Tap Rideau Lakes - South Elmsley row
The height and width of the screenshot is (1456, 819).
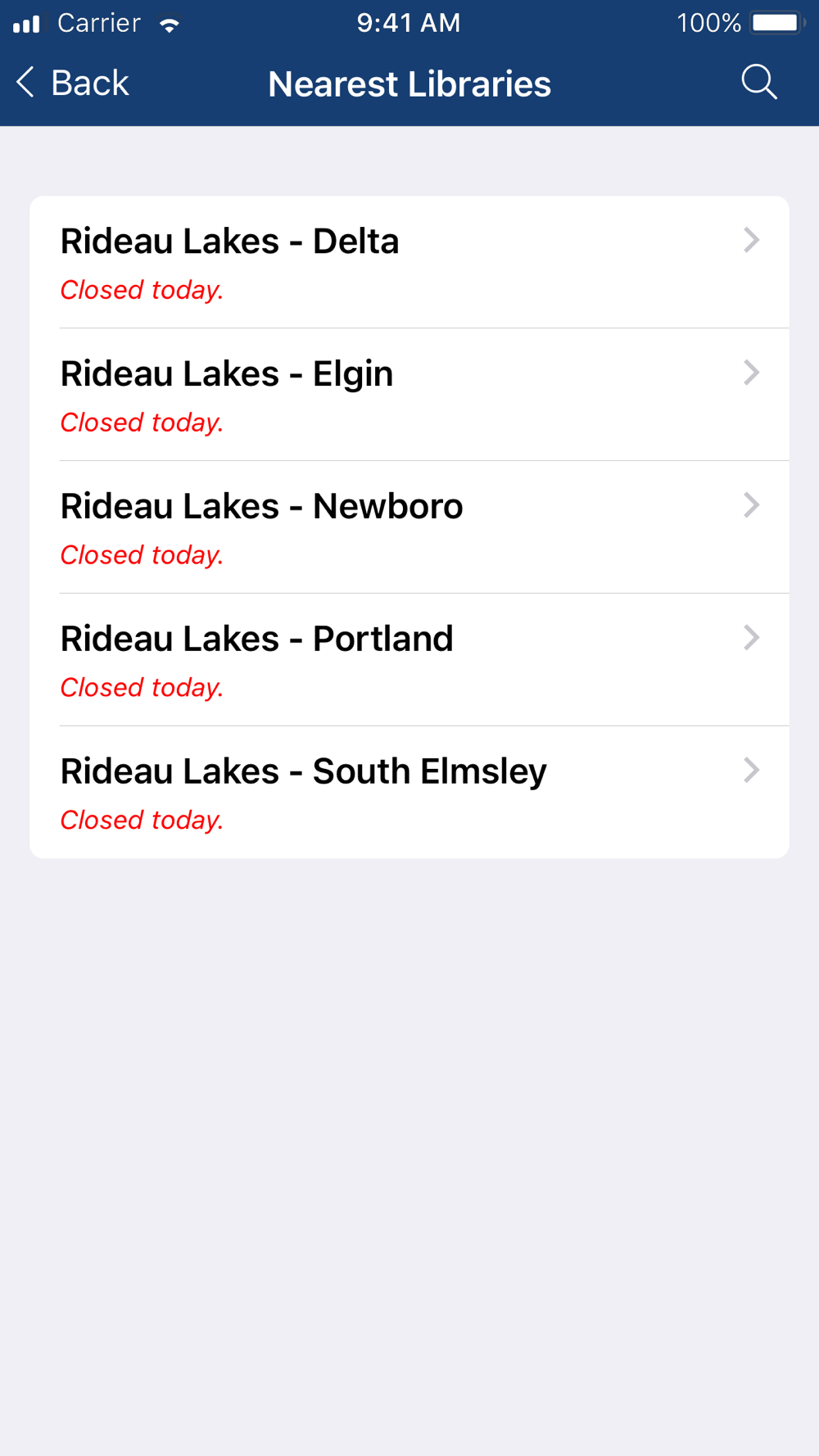[x=409, y=792]
